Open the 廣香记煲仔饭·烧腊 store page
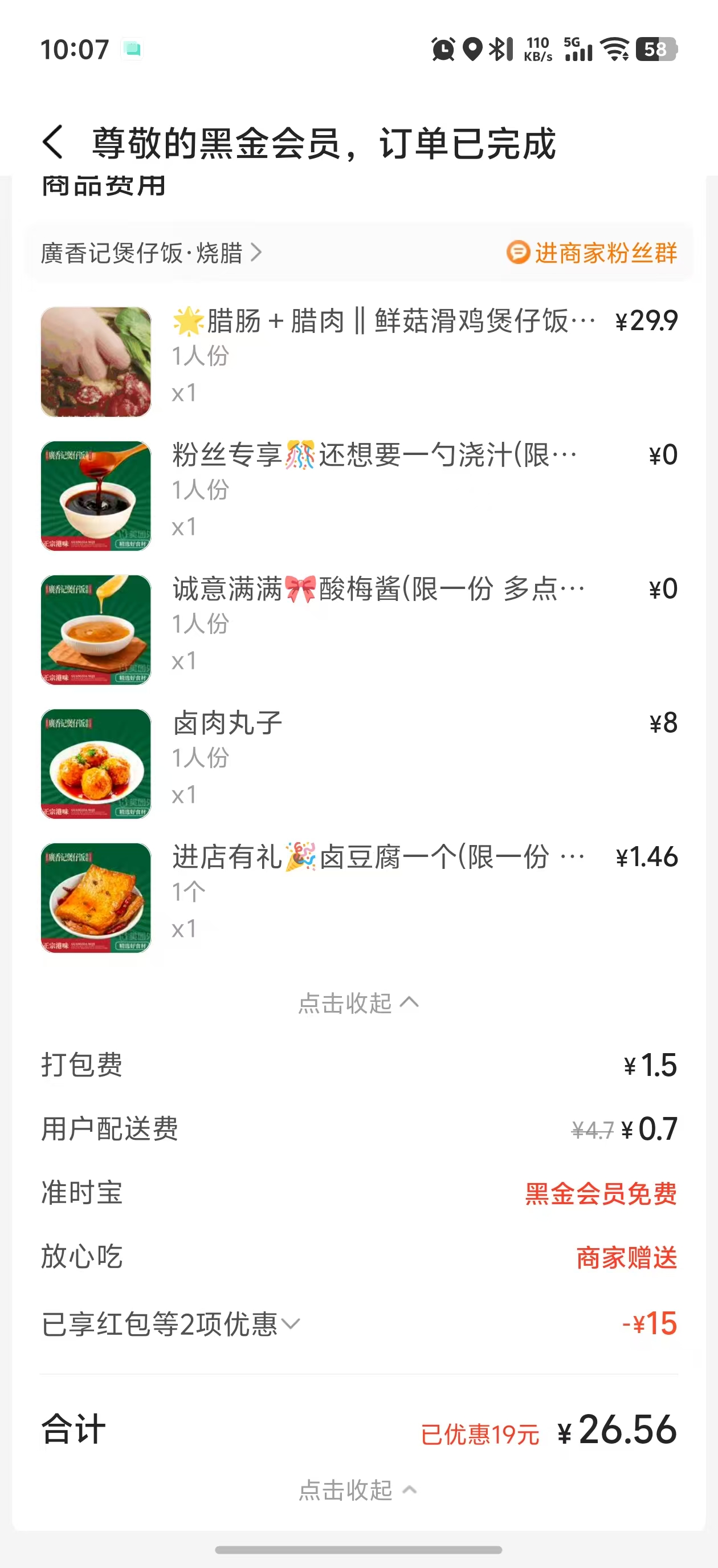Image resolution: width=718 pixels, height=1568 pixels. tap(151, 253)
